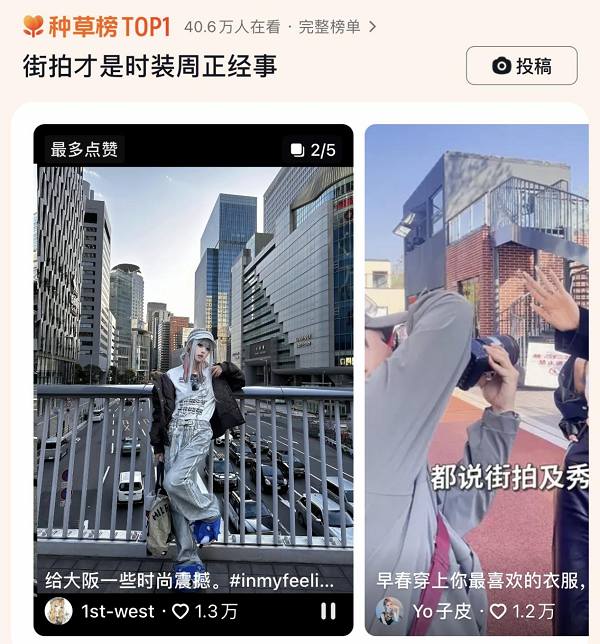Viewport: 600px width, 644px height.
Task: Tap the 投稿 submit button
Action: [521, 66]
